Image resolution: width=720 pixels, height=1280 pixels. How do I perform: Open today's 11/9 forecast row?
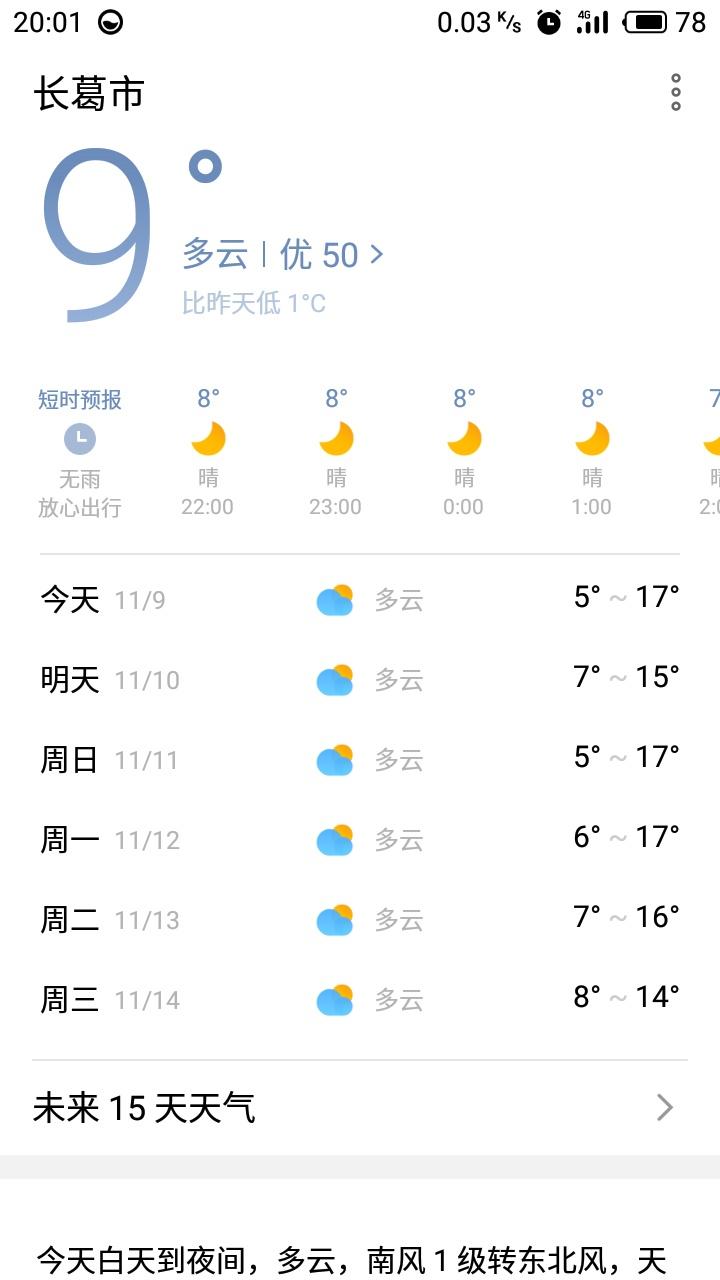360,599
